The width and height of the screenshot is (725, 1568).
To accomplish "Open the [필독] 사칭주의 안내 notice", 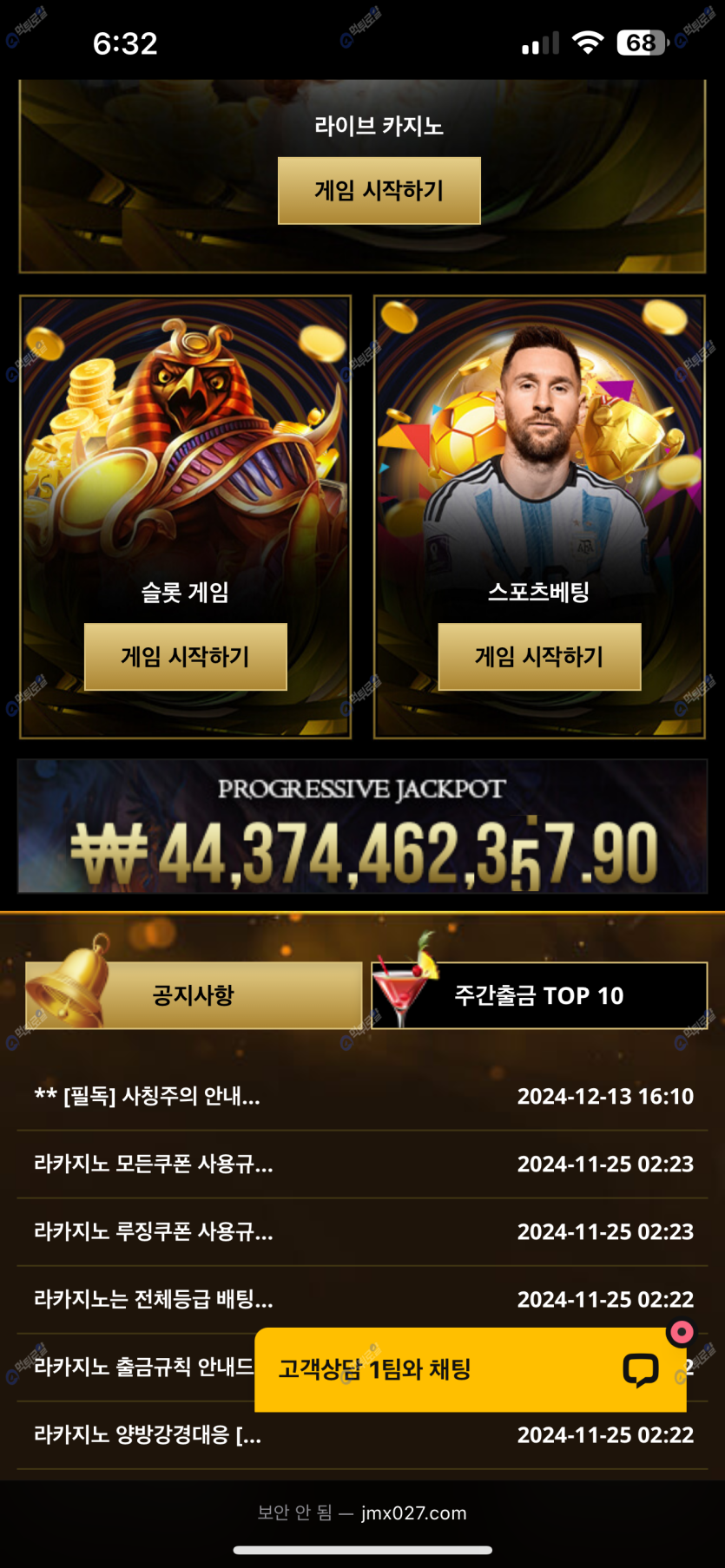I will point(148,1097).
